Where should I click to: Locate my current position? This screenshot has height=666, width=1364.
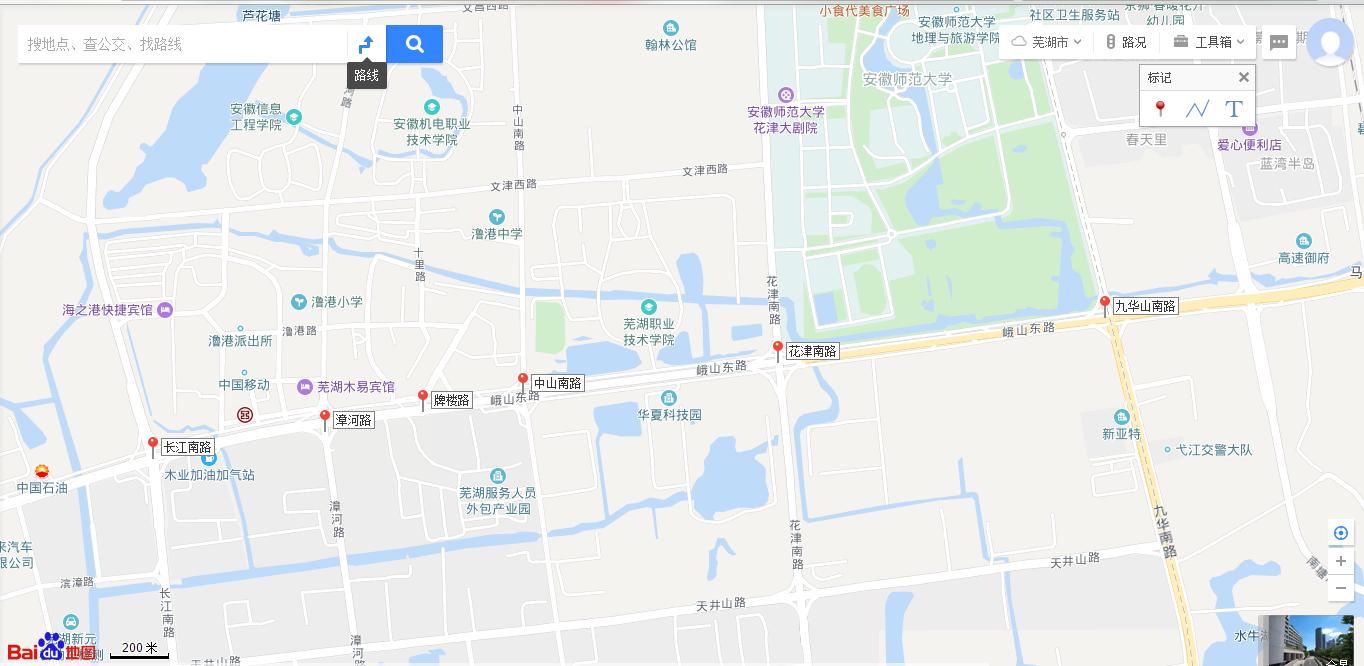(x=1341, y=533)
